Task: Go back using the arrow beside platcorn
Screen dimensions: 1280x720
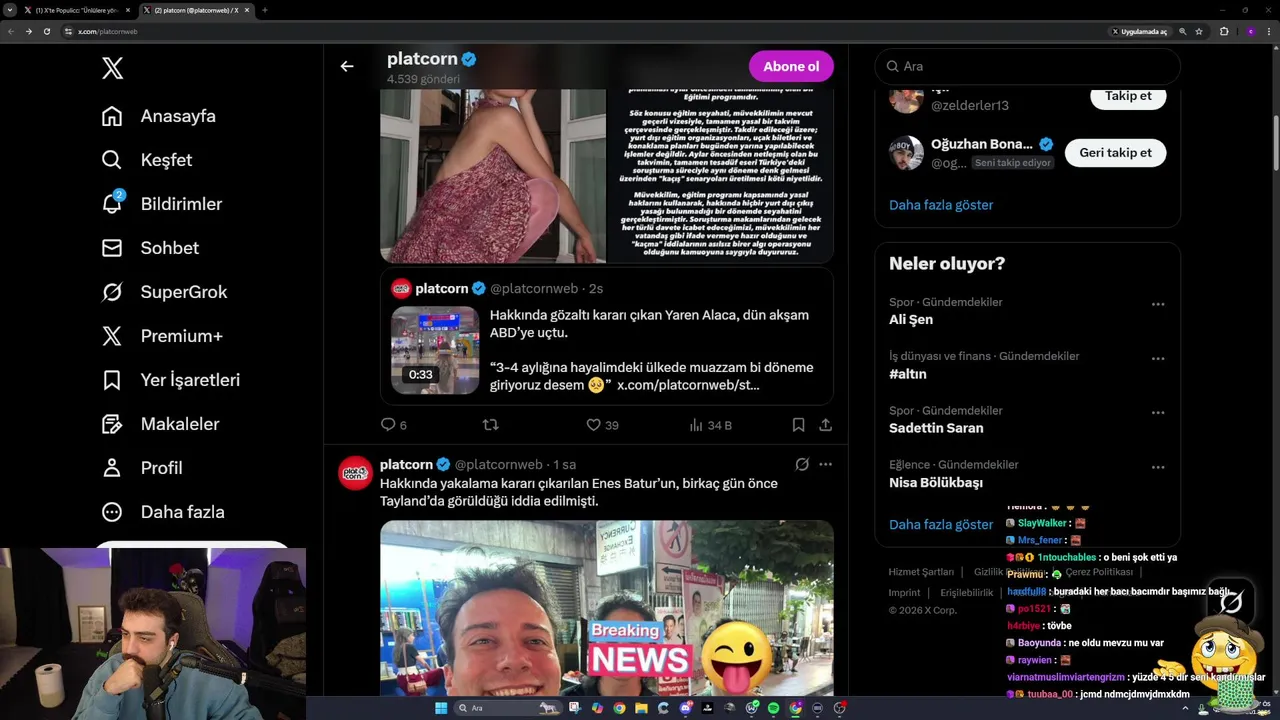Action: (347, 66)
